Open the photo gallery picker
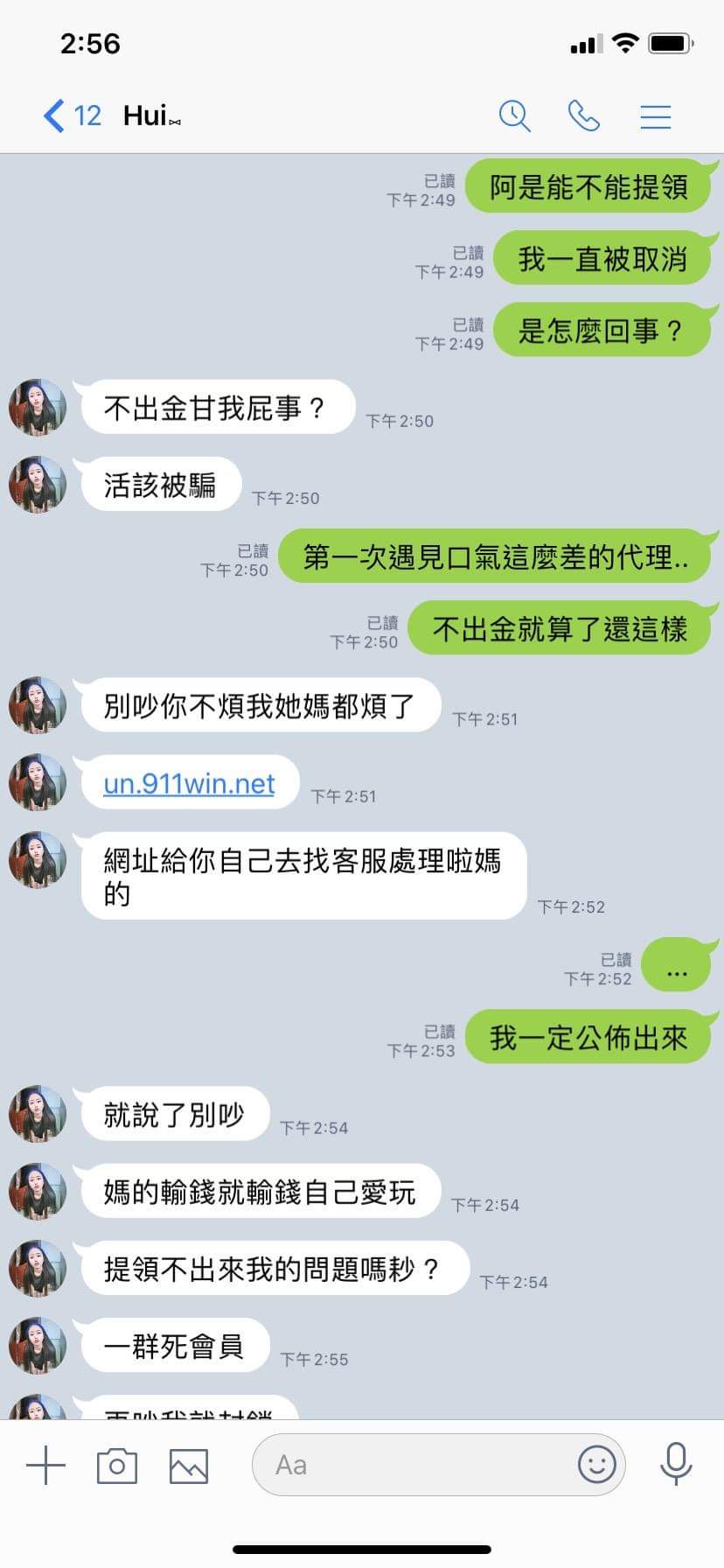This screenshot has width=724, height=1568. click(188, 1466)
